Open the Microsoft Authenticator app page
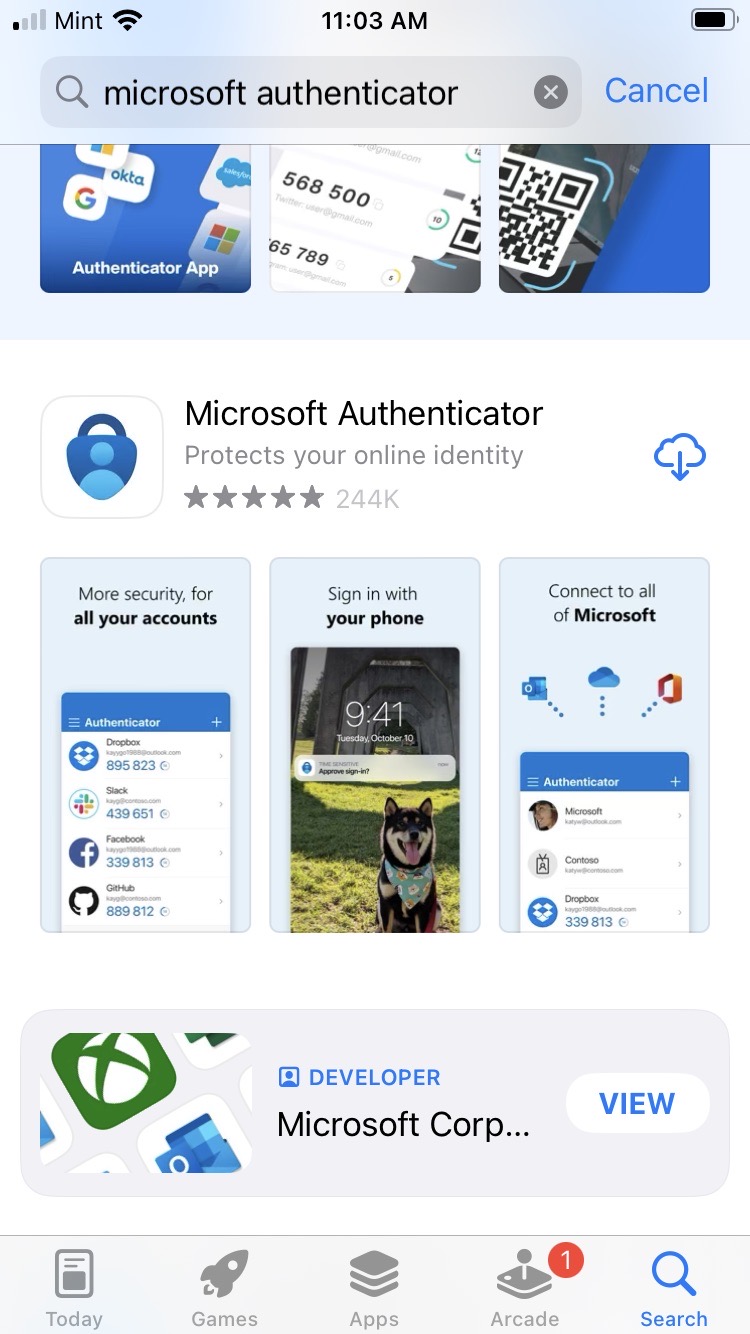750x1334 pixels. point(364,414)
